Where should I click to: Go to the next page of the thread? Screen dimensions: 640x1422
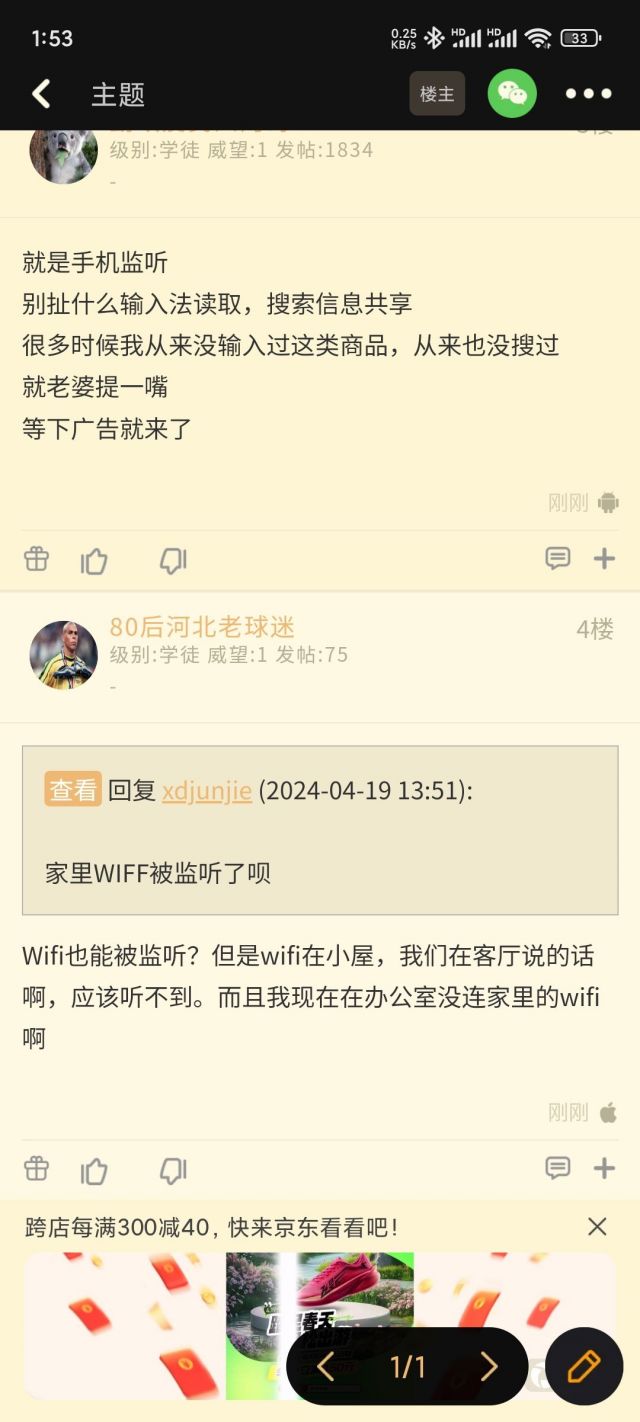pos(488,1366)
